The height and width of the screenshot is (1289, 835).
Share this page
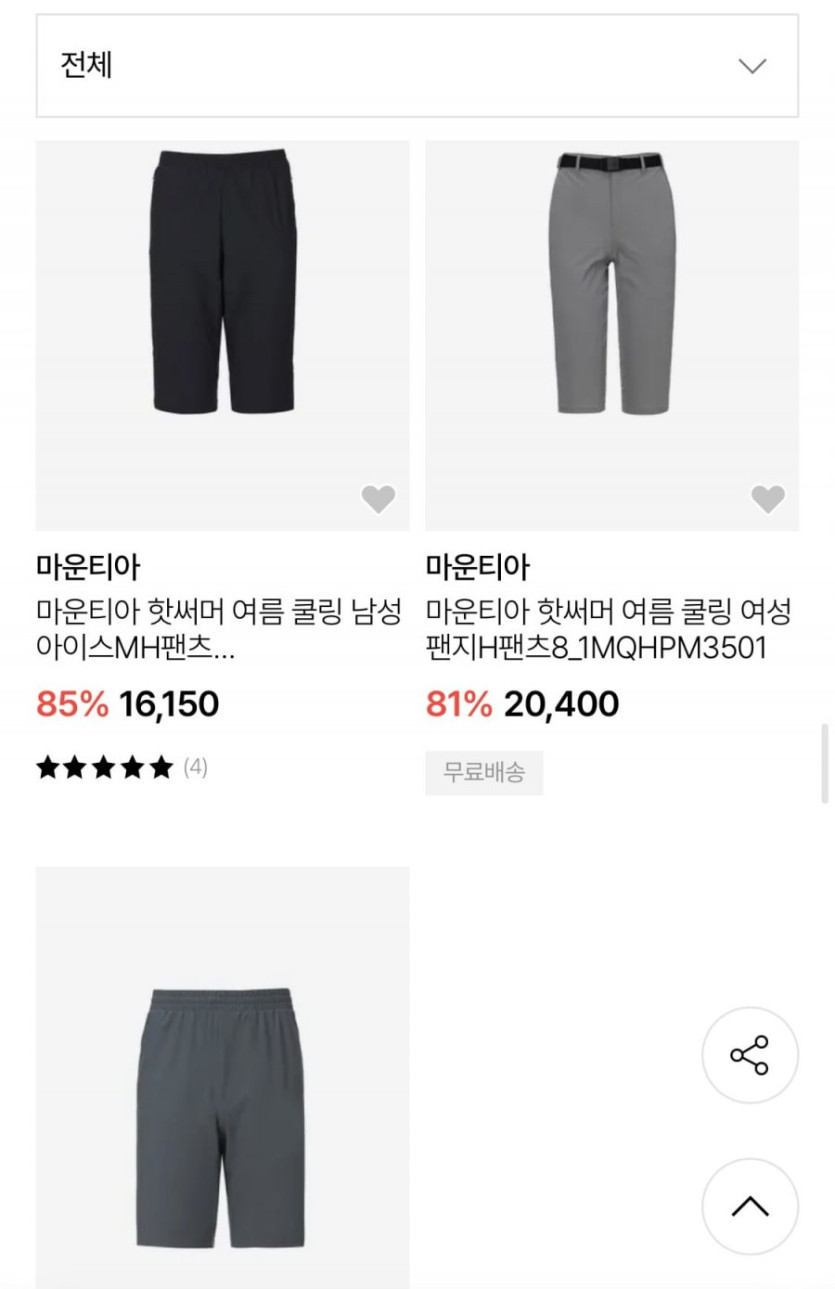pos(749,1055)
